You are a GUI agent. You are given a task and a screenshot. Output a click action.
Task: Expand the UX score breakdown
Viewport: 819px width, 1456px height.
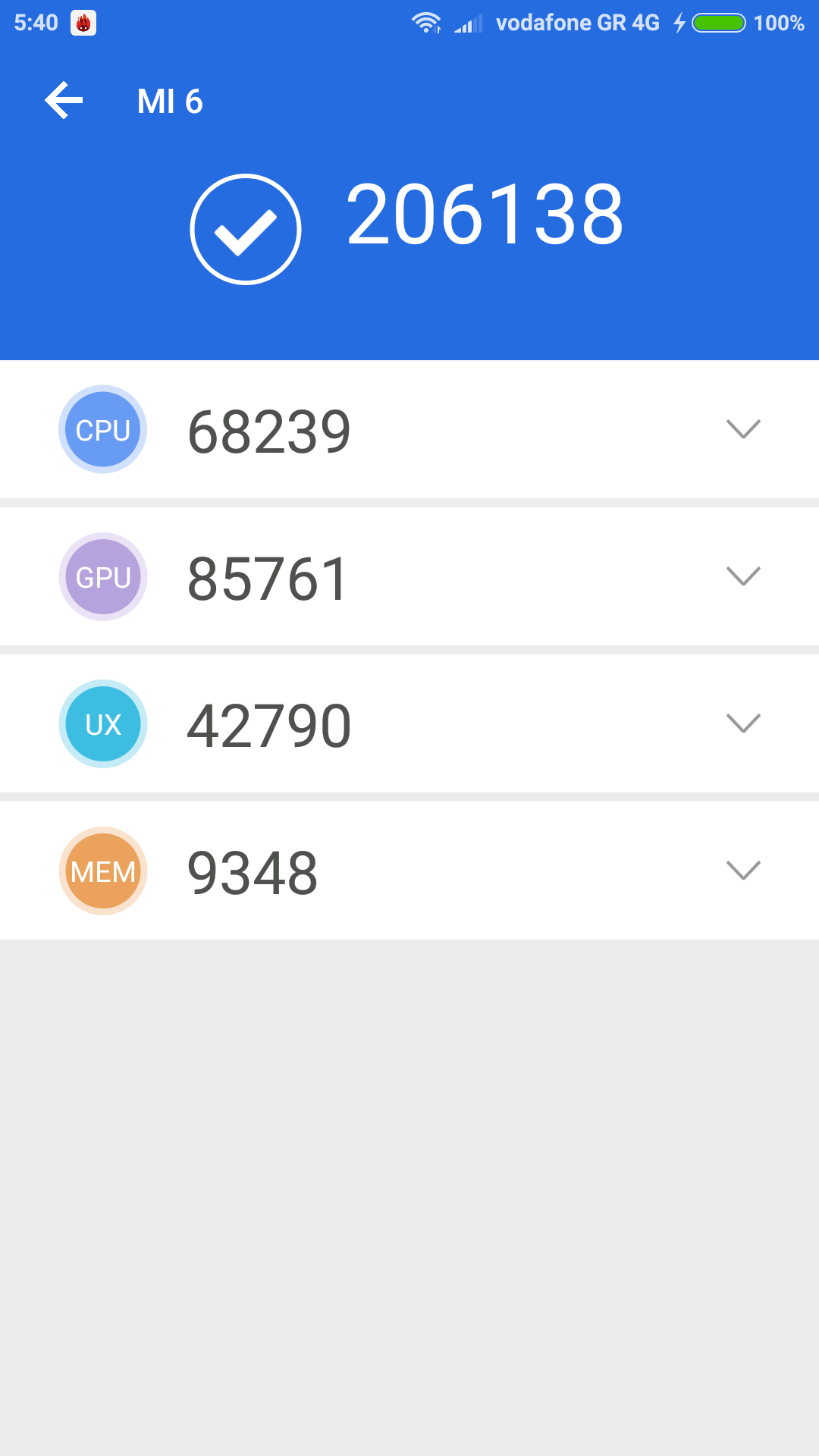[x=742, y=723]
